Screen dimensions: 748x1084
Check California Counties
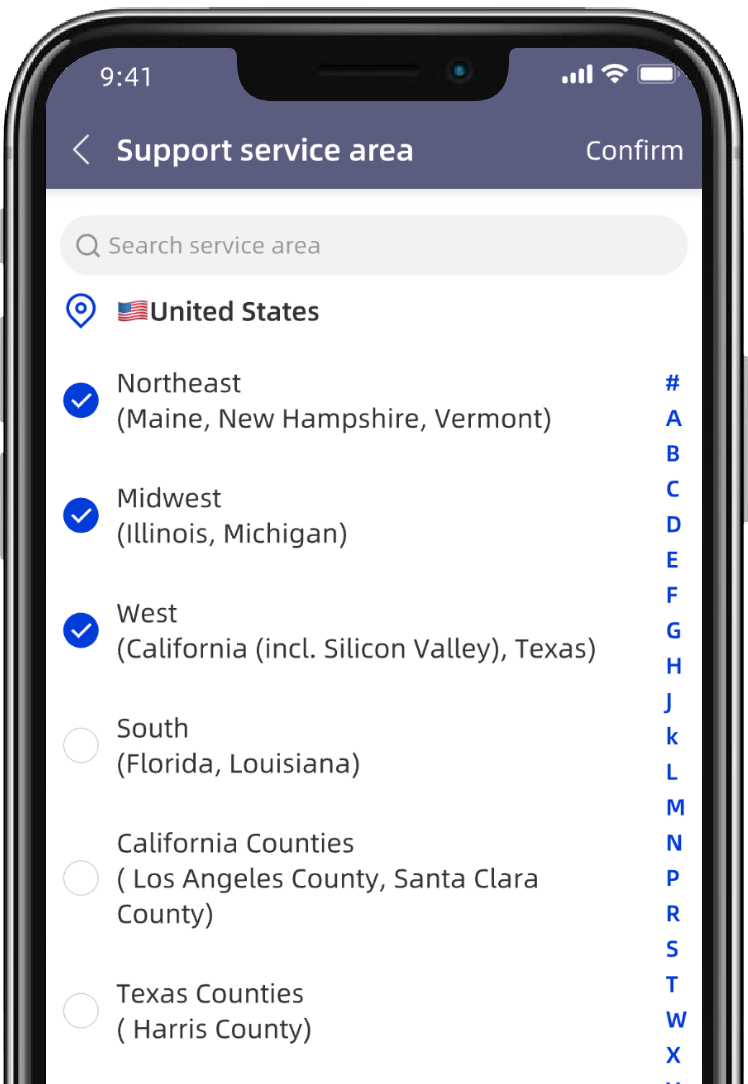point(81,879)
